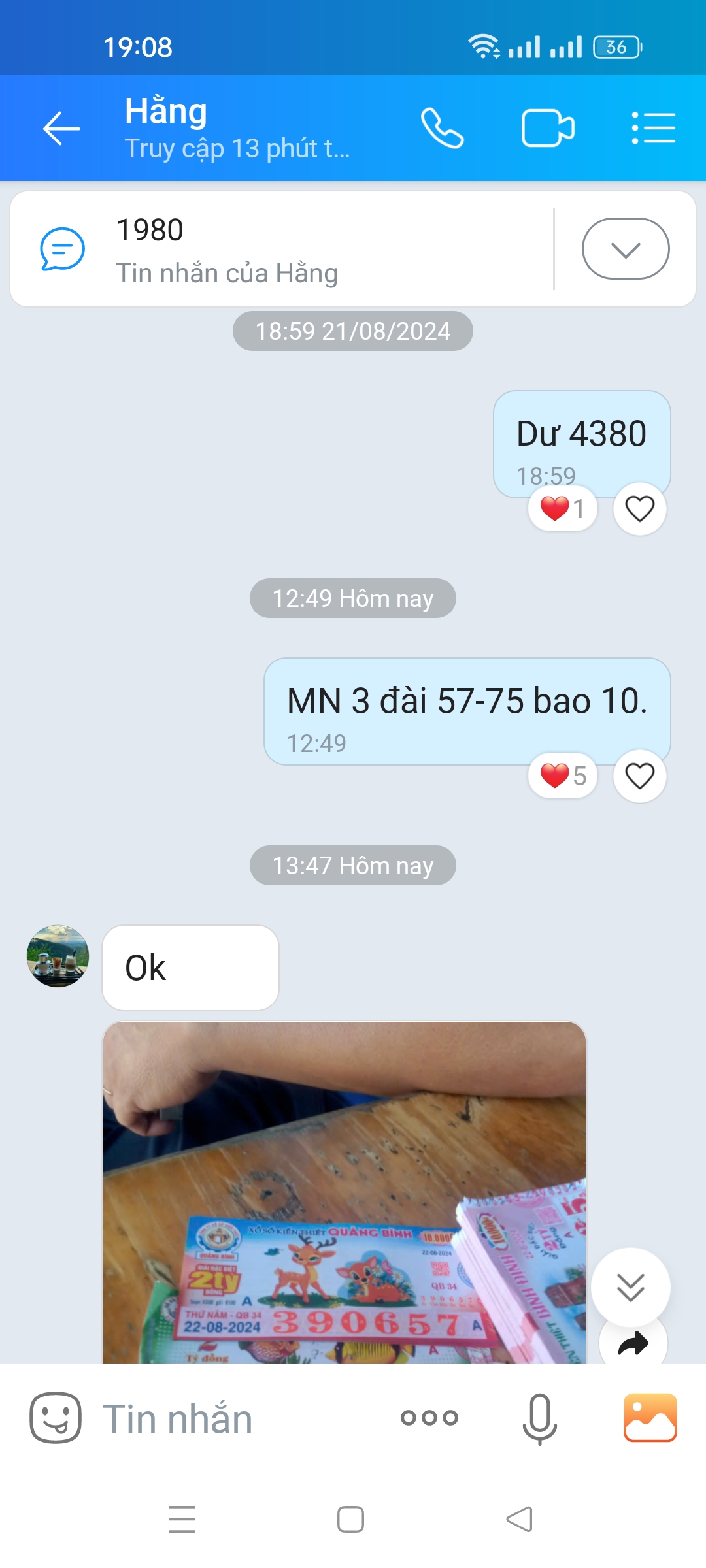Start a voice call with Hằng
706x1568 pixels.
pos(443,128)
